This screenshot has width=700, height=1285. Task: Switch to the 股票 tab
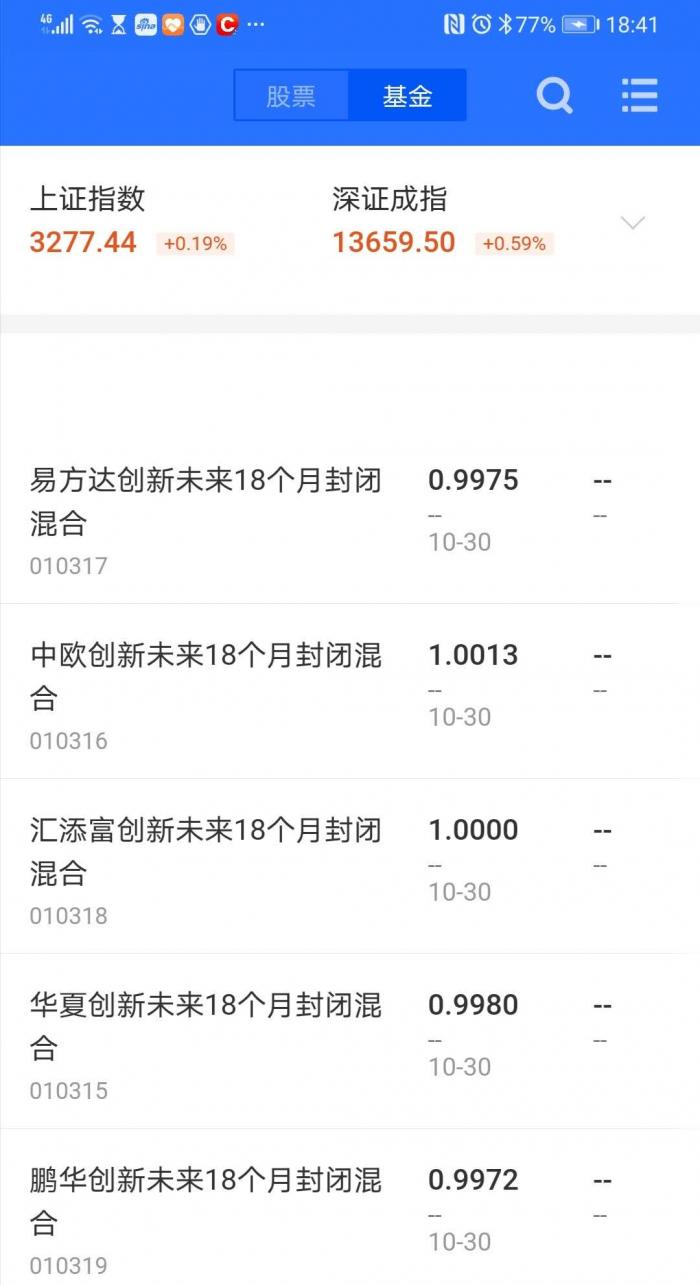(291, 96)
